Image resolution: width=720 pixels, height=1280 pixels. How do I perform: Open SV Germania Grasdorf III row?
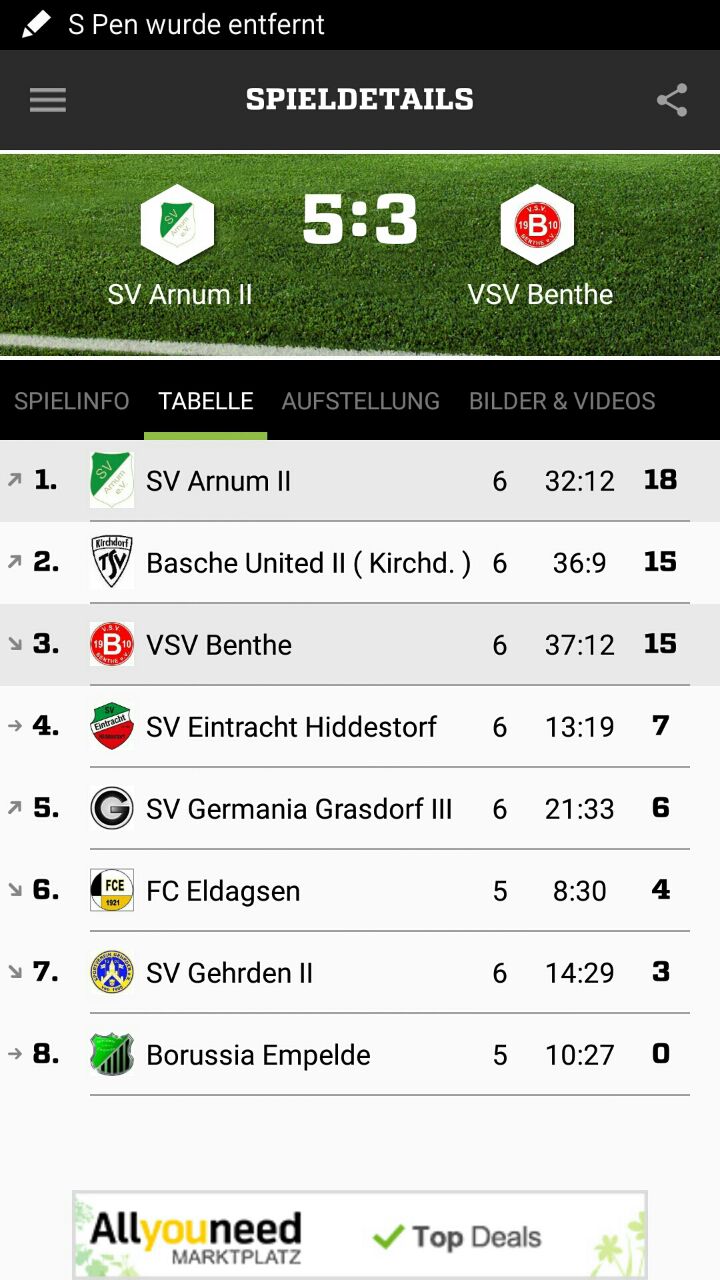(x=360, y=808)
